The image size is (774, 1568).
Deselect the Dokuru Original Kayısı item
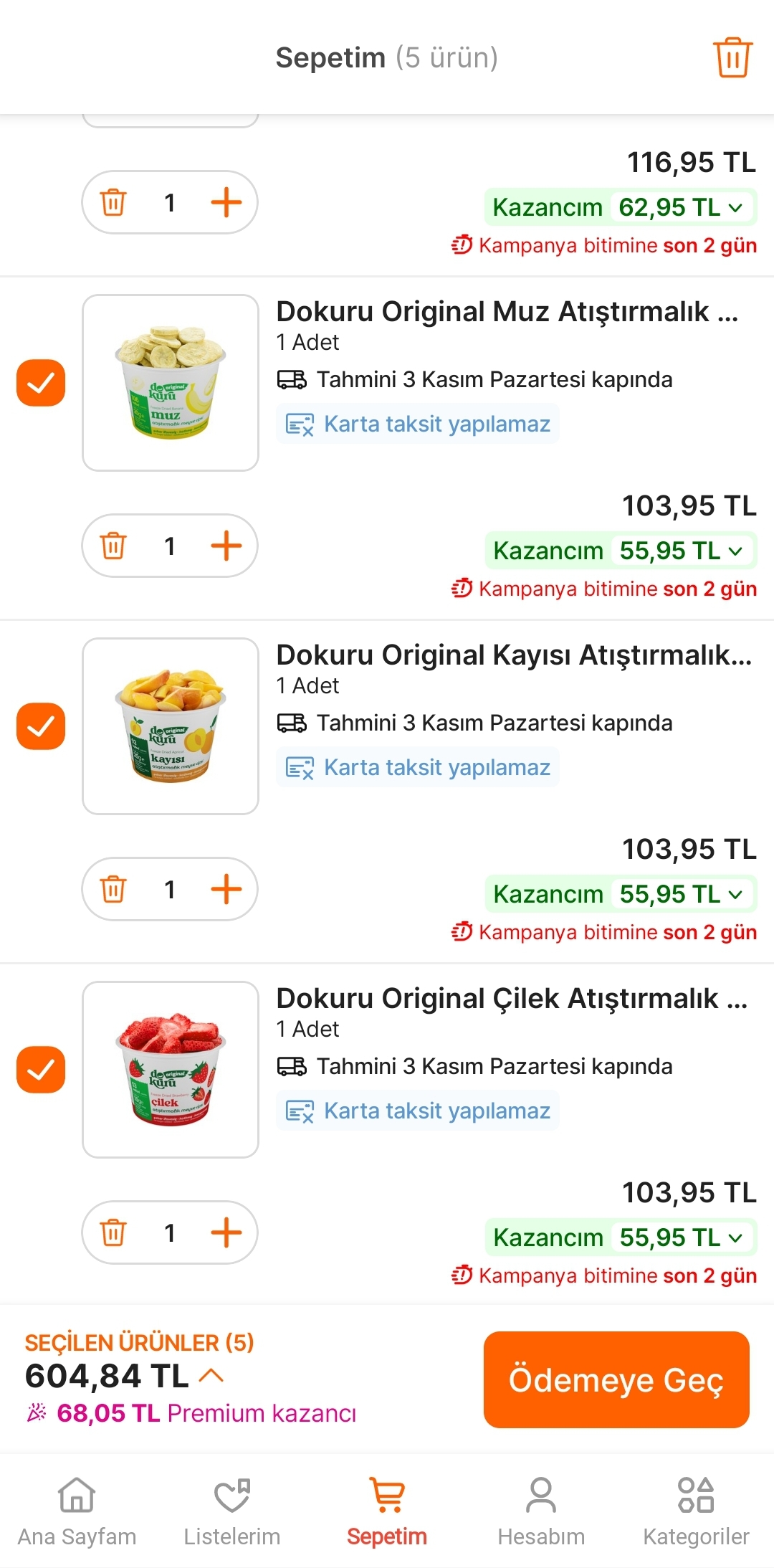(41, 726)
